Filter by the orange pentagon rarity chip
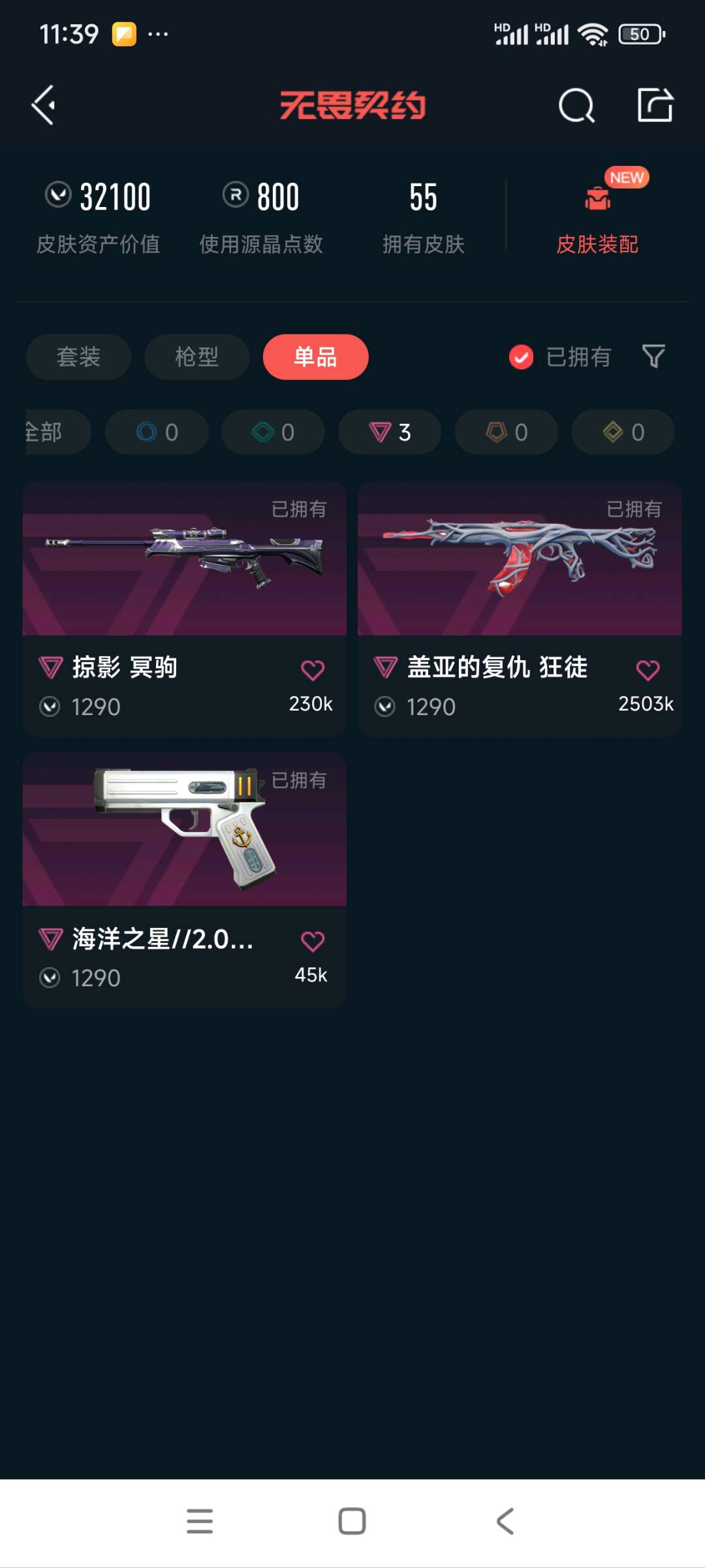 507,432
